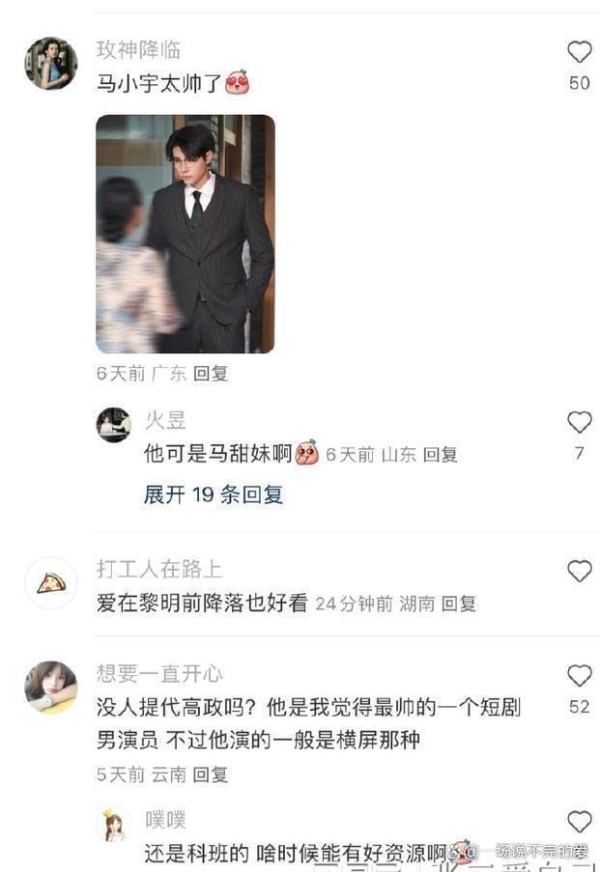
Task: Reply to 打工人在路上's comment
Action: coord(460,603)
